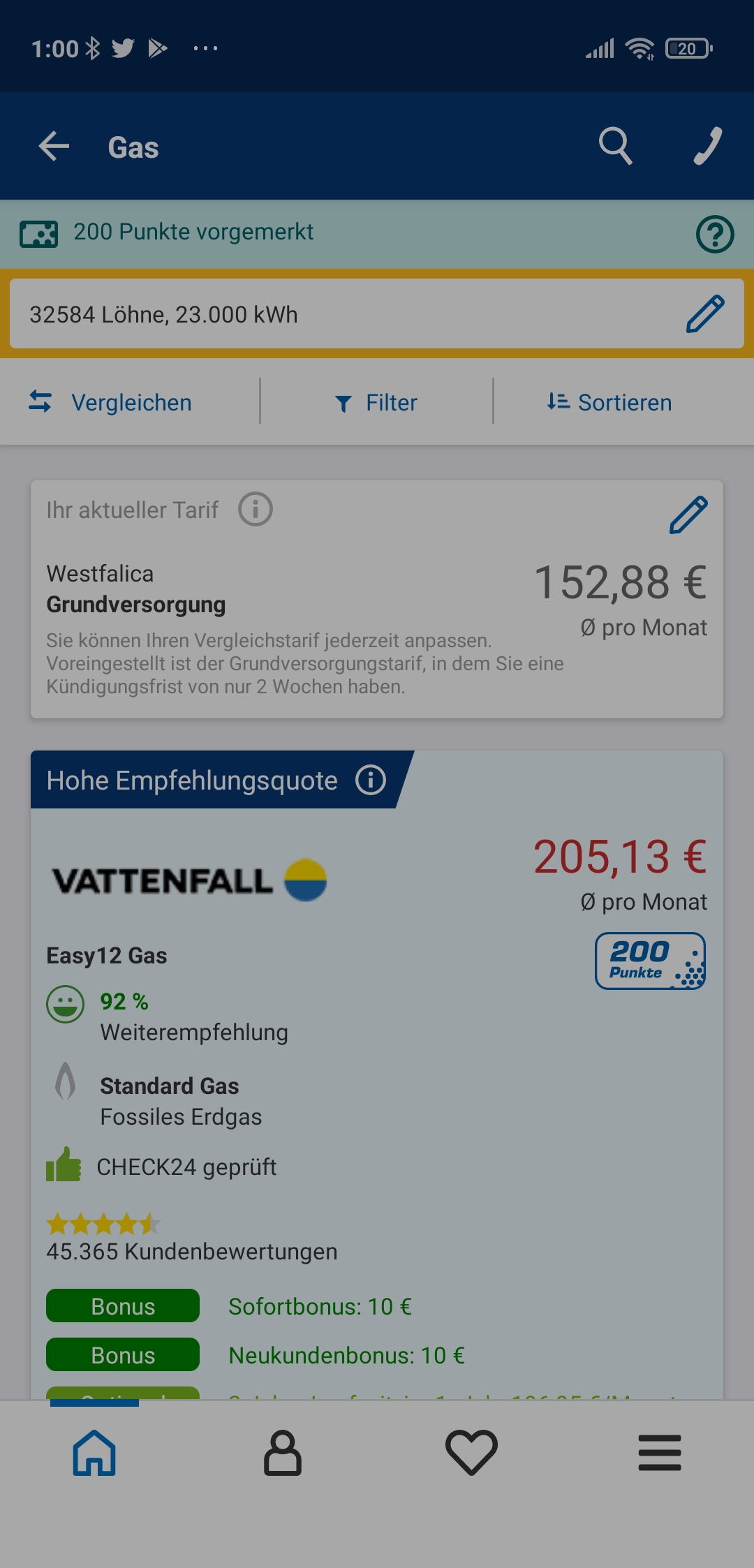Show info about Hohe Empfehlungsquote

(371, 780)
